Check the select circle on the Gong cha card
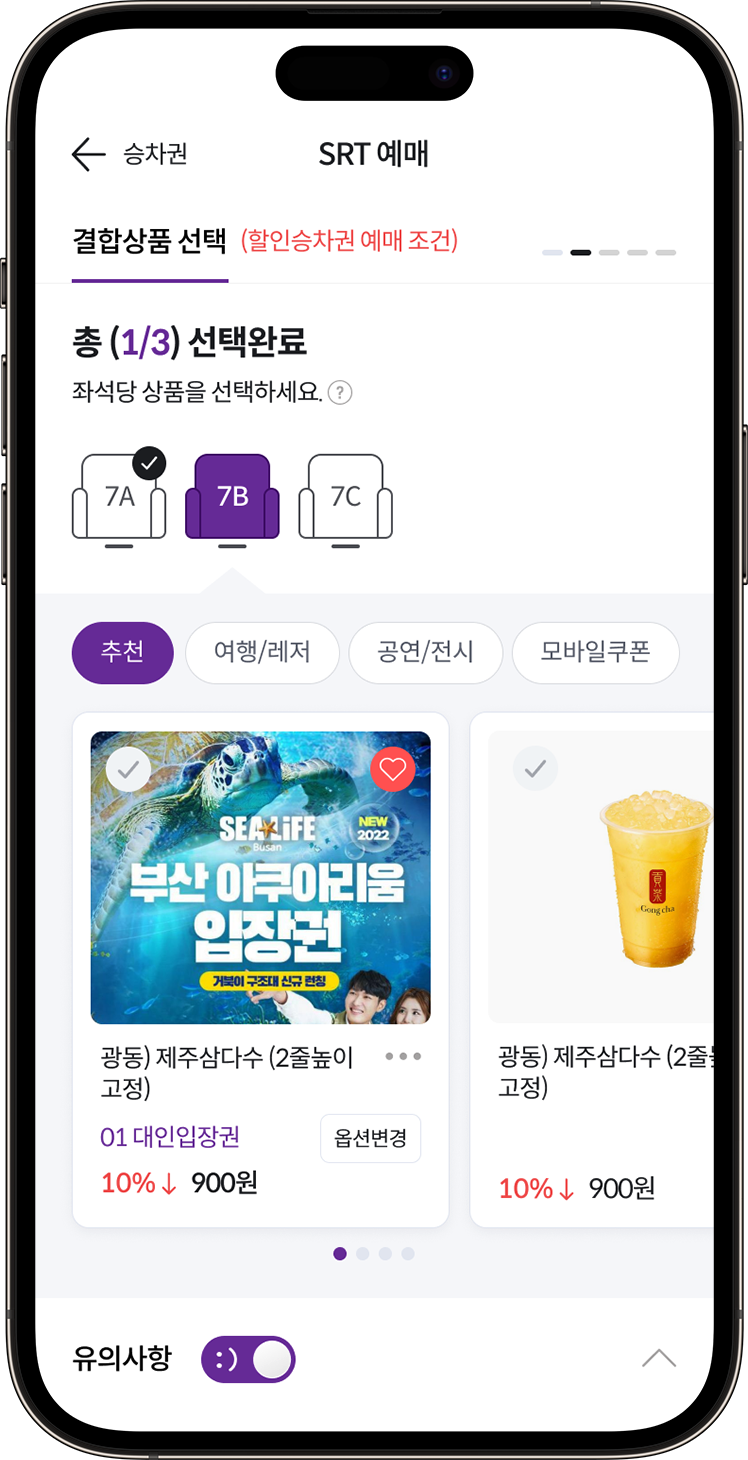 coord(536,769)
